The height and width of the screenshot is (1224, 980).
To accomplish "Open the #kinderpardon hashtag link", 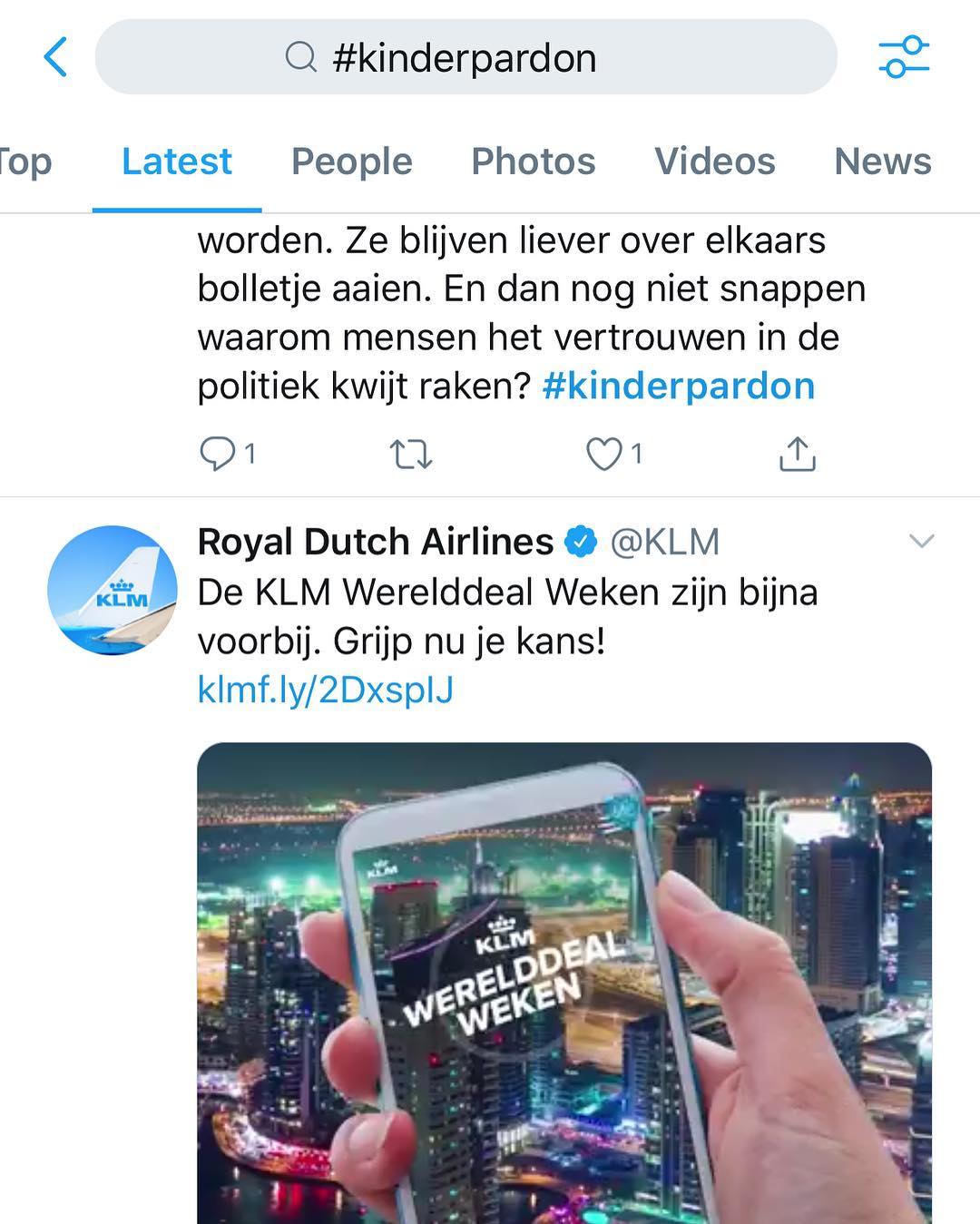I will pyautogui.click(x=678, y=386).
